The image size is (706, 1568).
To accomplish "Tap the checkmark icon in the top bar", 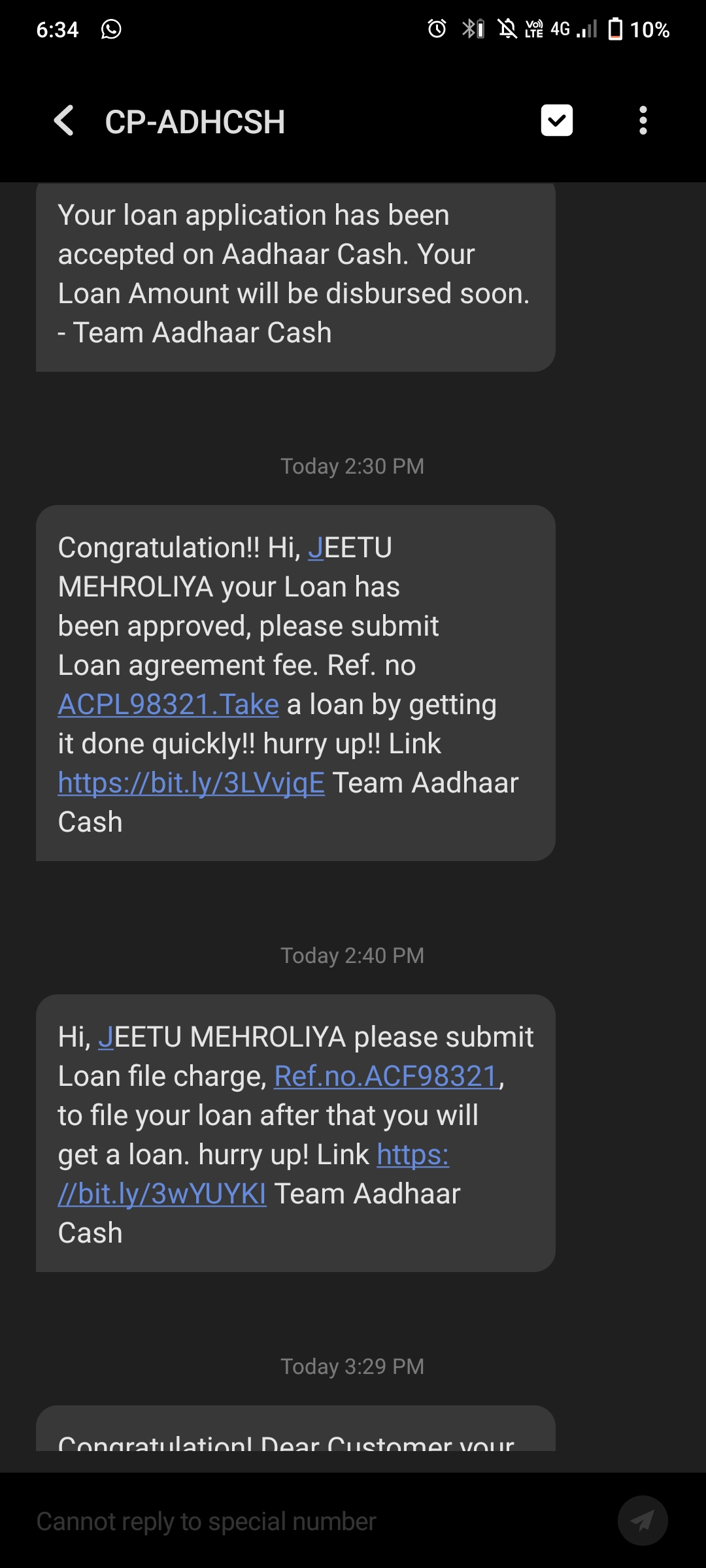I will [x=556, y=121].
